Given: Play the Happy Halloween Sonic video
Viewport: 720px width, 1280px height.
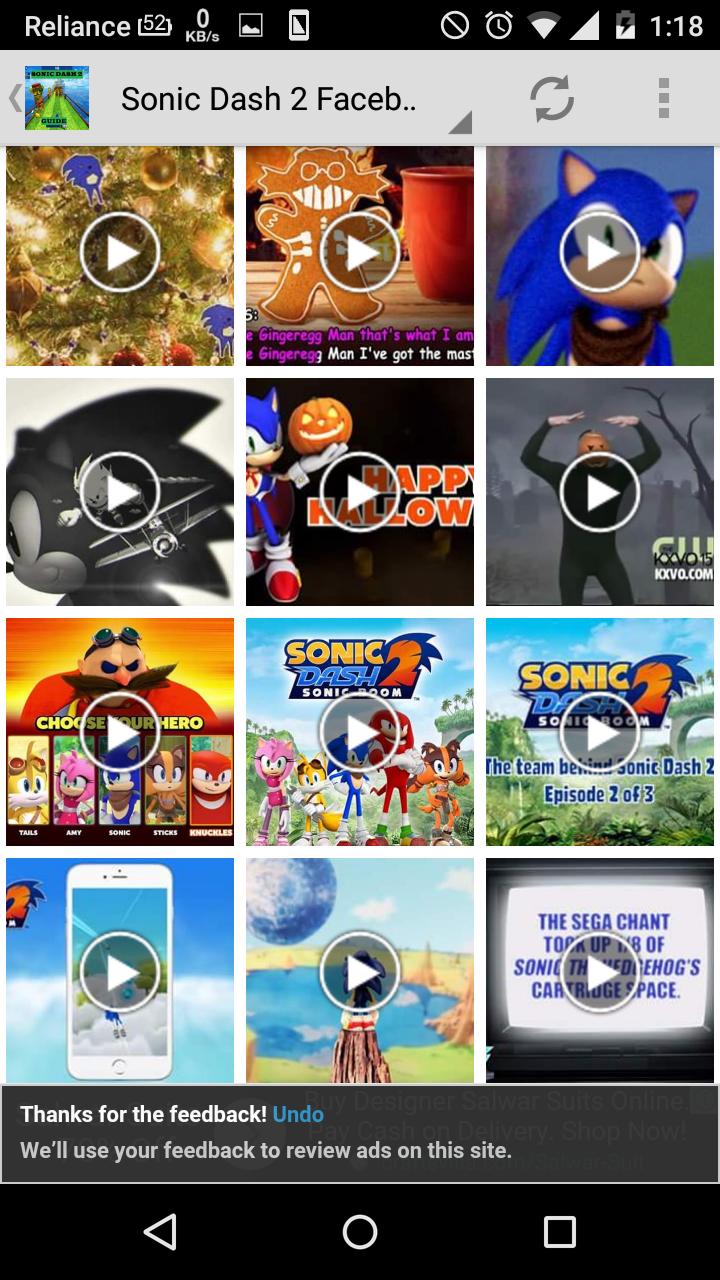Looking at the screenshot, I should (359, 491).
